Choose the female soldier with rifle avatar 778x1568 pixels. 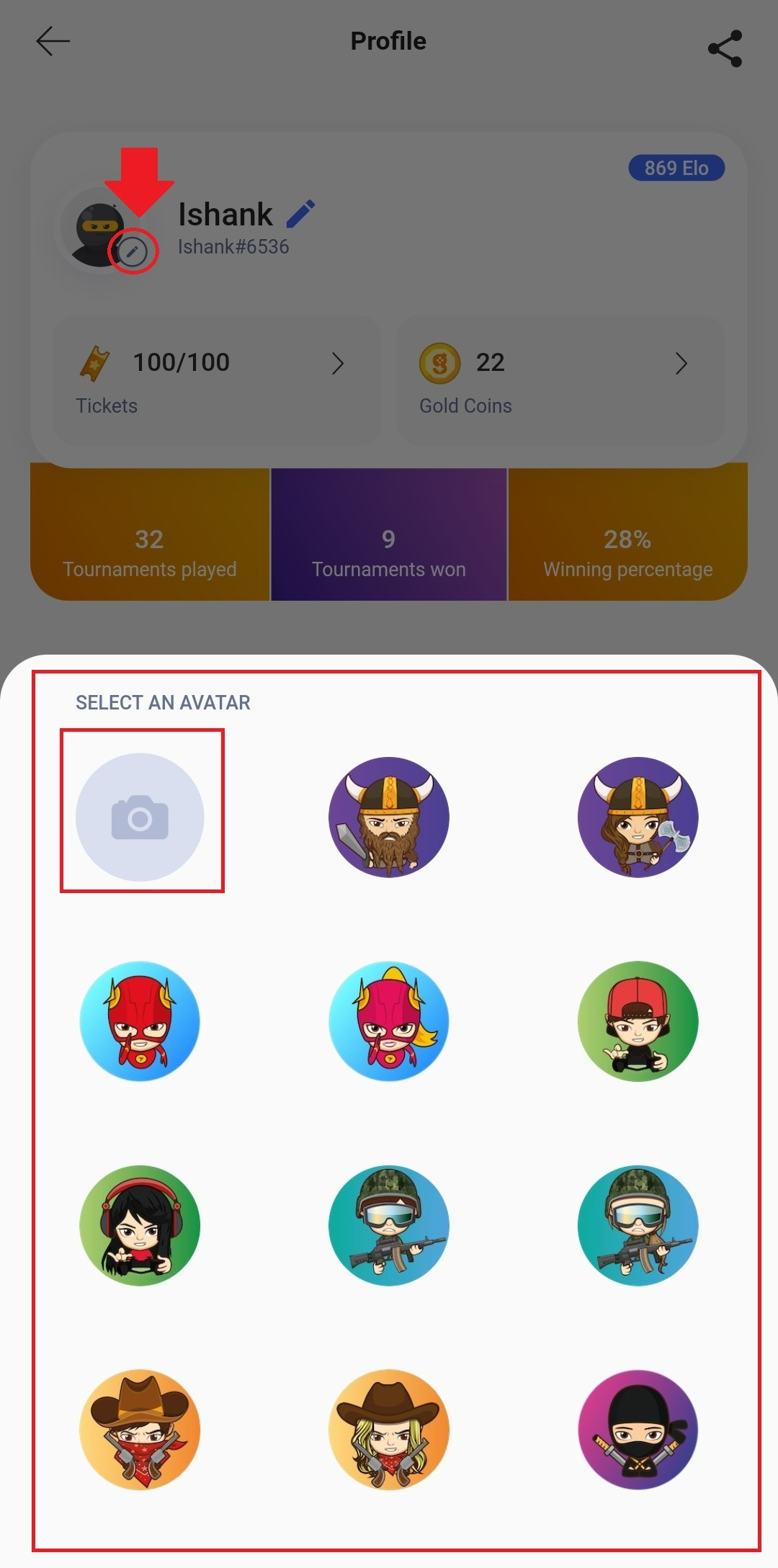coord(638,1225)
